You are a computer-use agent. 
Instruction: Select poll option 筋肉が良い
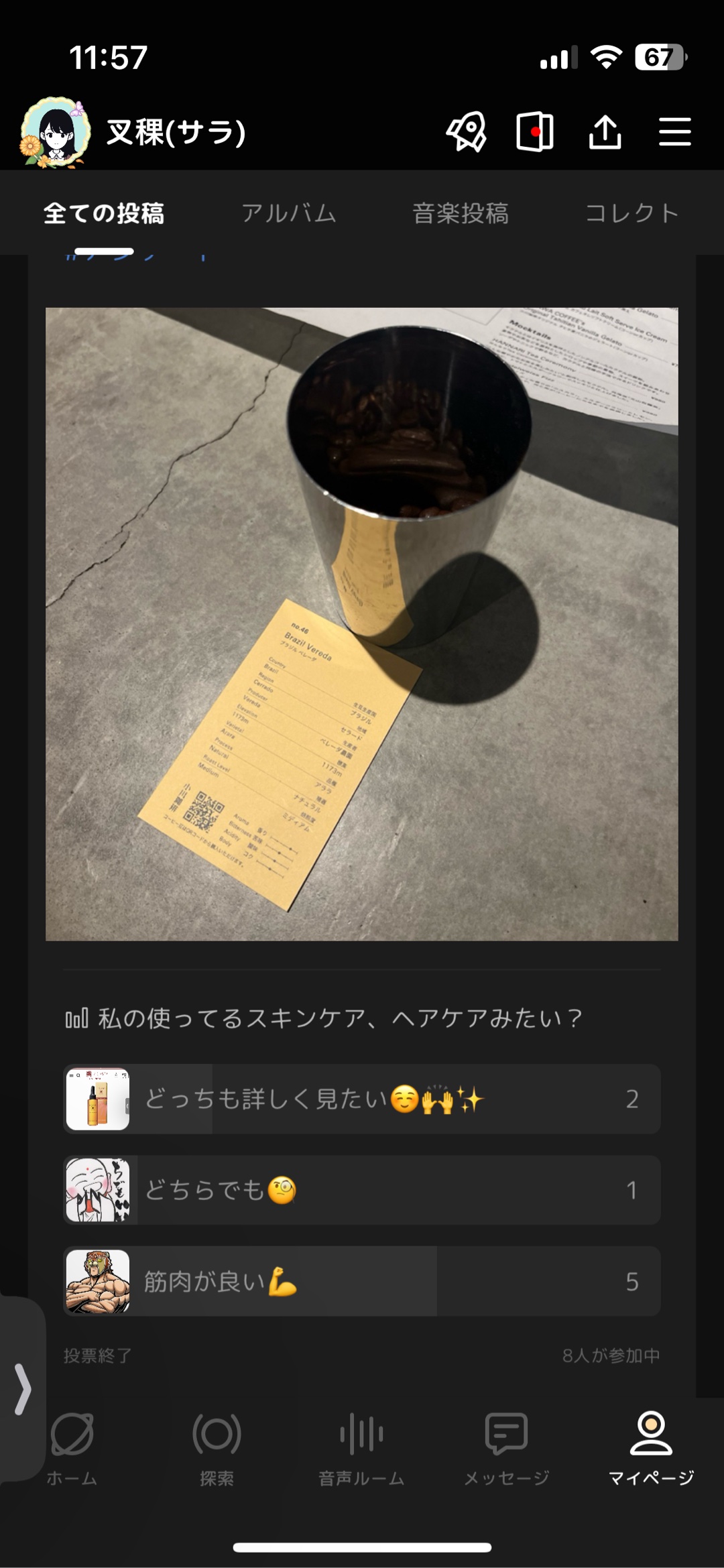(362, 1281)
